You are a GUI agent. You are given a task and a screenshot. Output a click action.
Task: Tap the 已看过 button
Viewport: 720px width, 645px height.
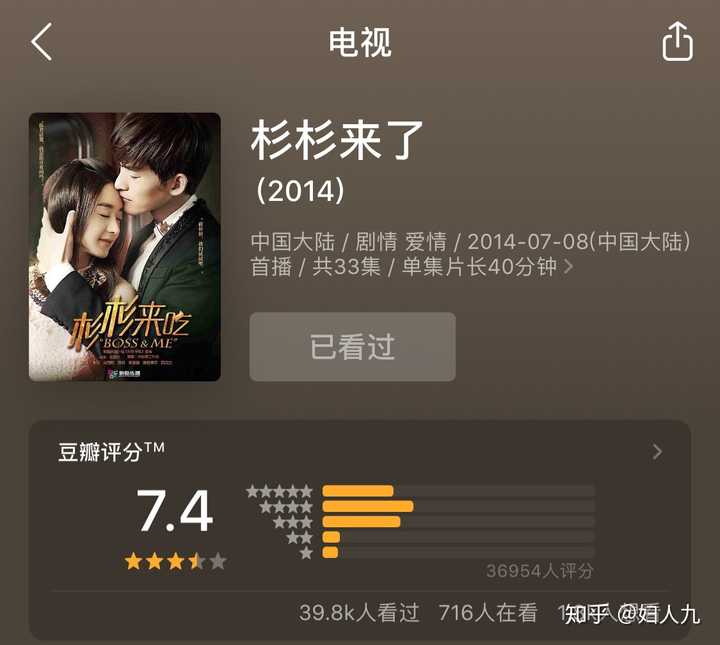[x=352, y=347]
